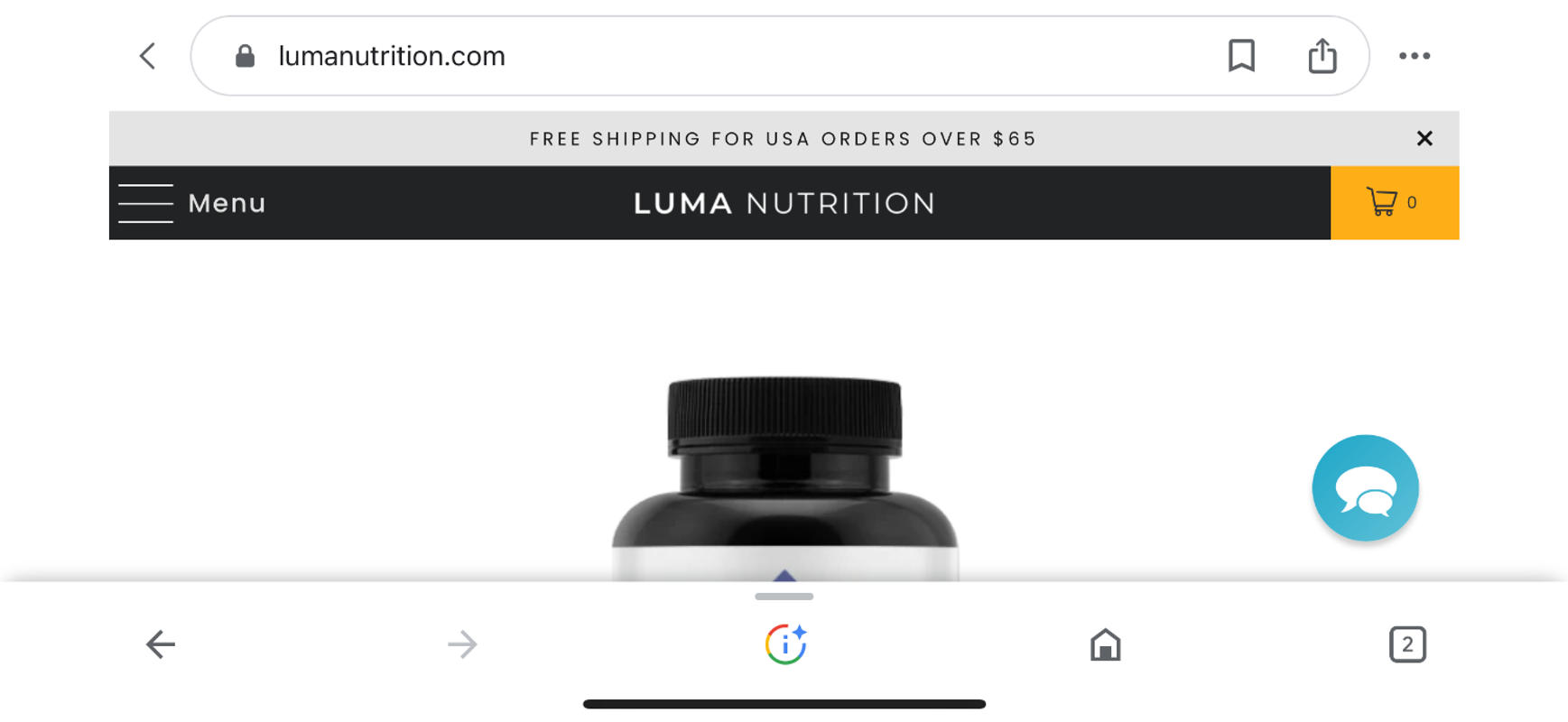Open the tab switcher showing 2 tabs
Screen dimensions: 1568x722
[x=1407, y=644]
